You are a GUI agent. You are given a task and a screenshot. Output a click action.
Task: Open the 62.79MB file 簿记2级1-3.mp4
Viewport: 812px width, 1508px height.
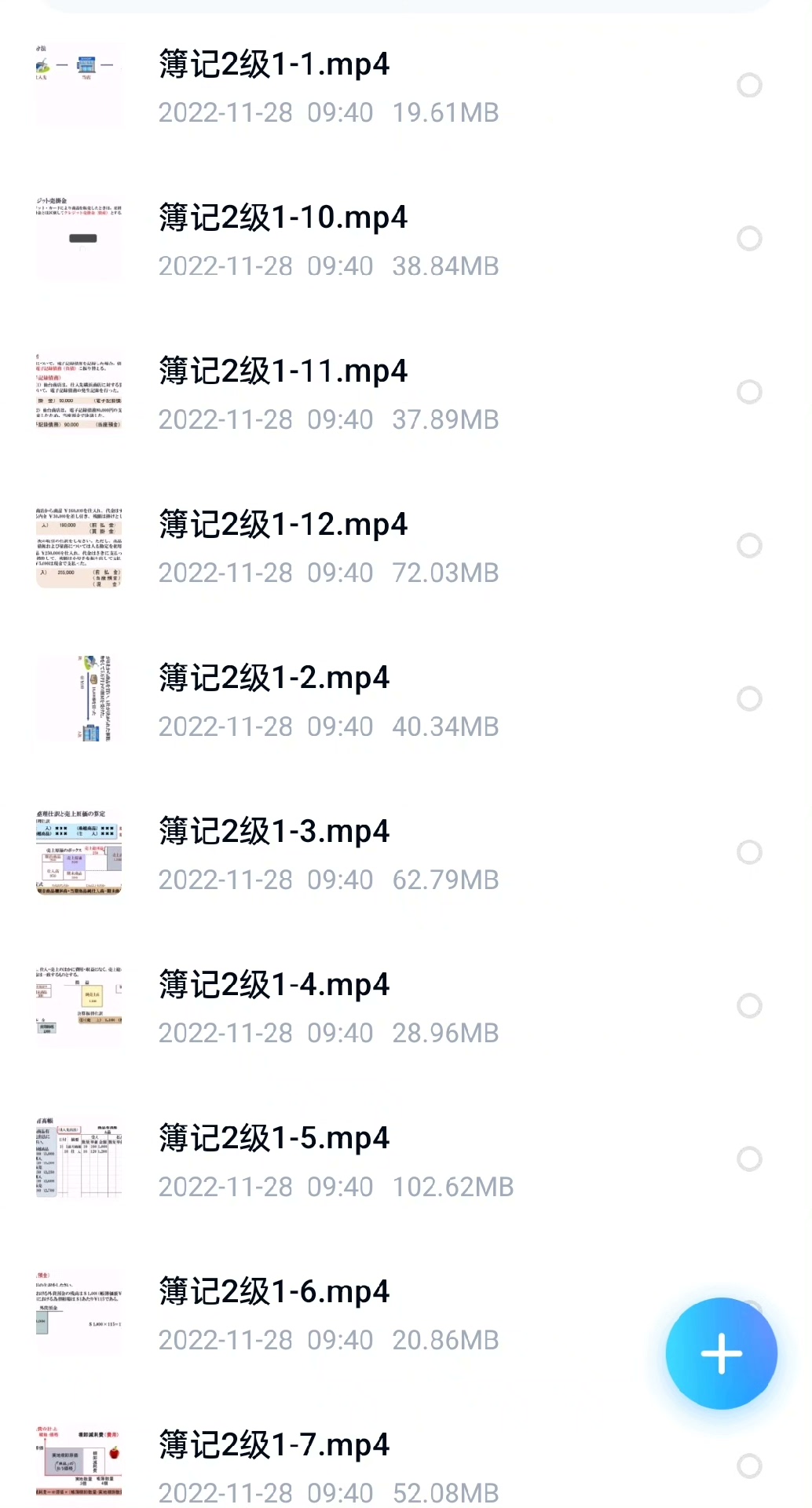(273, 832)
